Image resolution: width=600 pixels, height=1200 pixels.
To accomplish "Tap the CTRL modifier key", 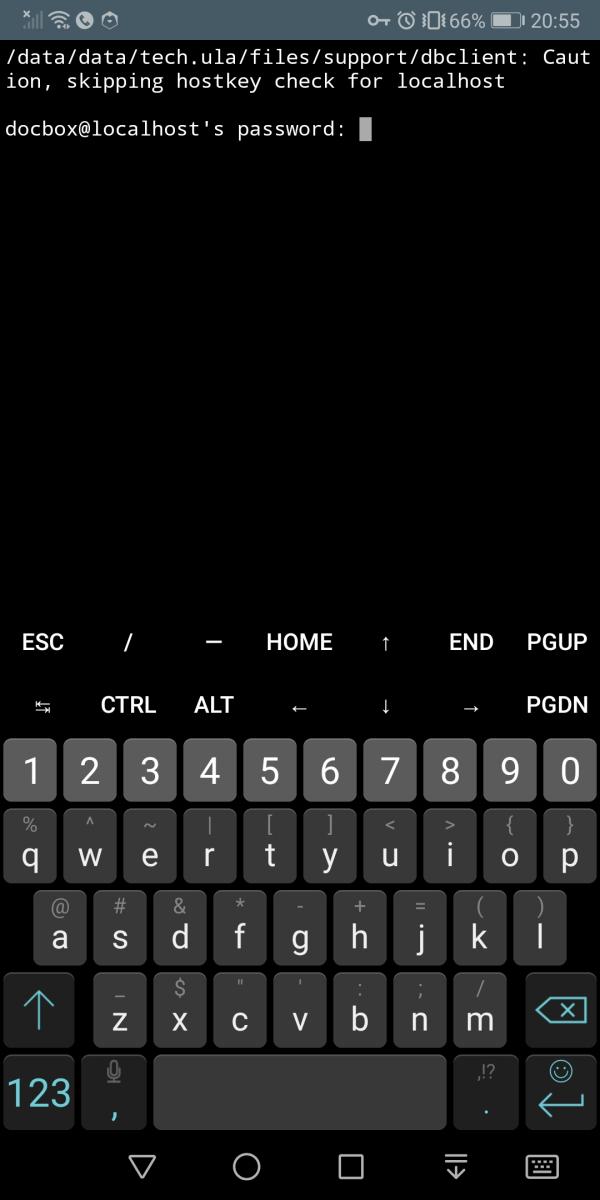I will point(128,705).
